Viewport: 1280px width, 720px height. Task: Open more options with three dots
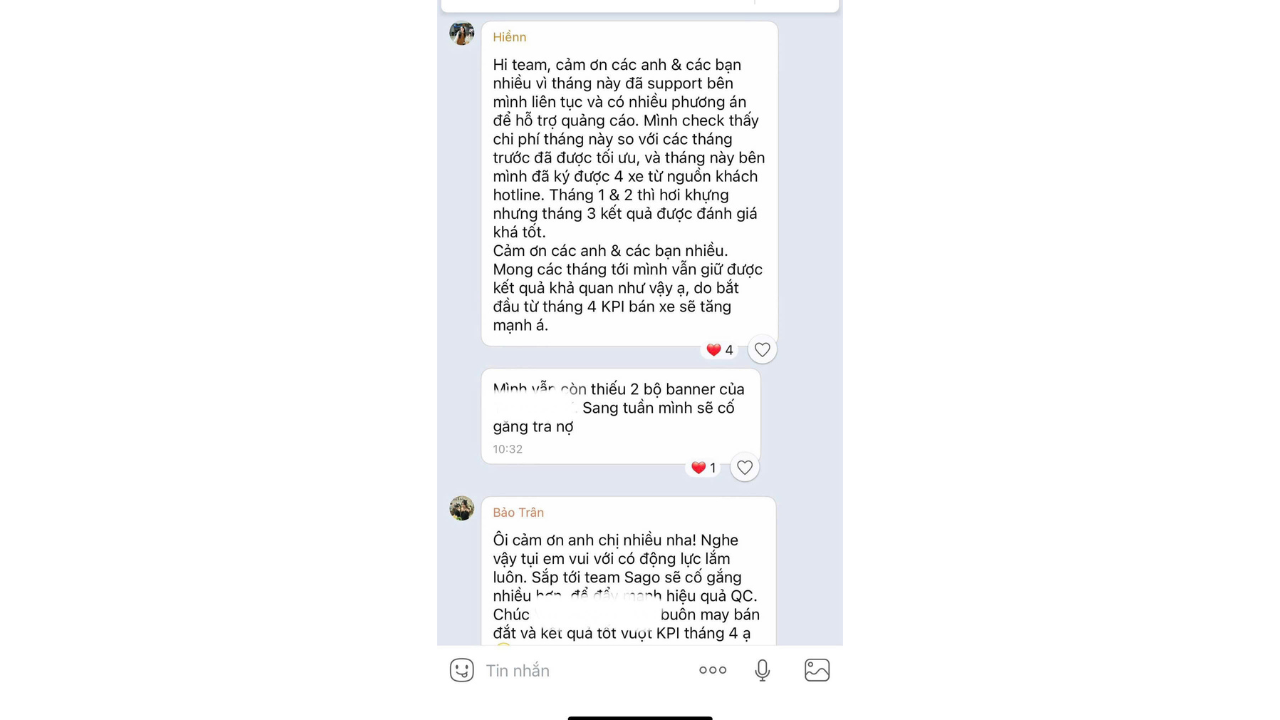(x=713, y=670)
